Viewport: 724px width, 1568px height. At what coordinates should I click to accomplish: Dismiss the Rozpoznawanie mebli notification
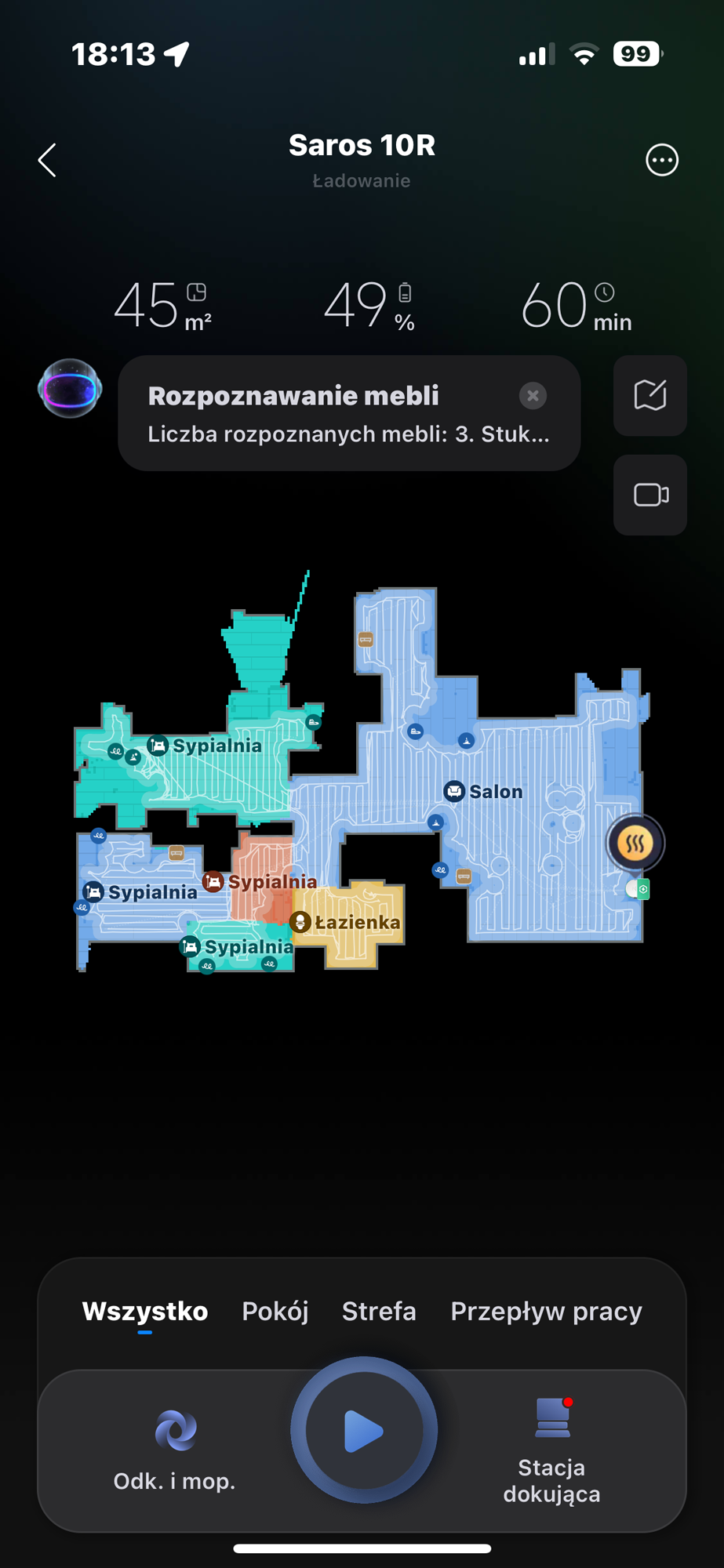click(533, 396)
